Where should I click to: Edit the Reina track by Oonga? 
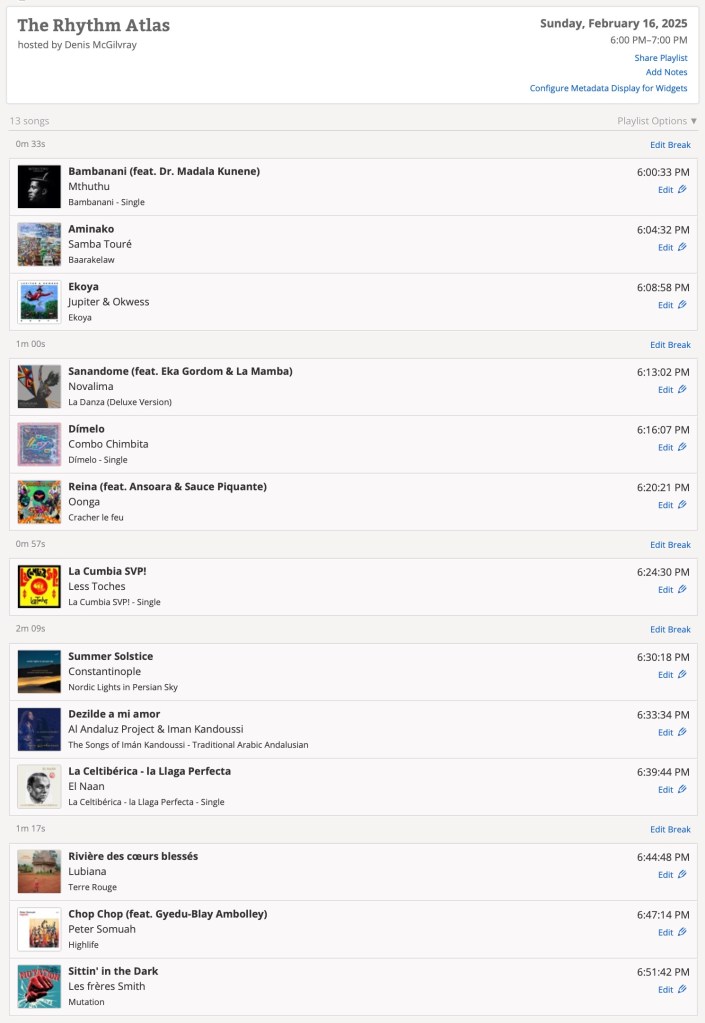click(671, 505)
